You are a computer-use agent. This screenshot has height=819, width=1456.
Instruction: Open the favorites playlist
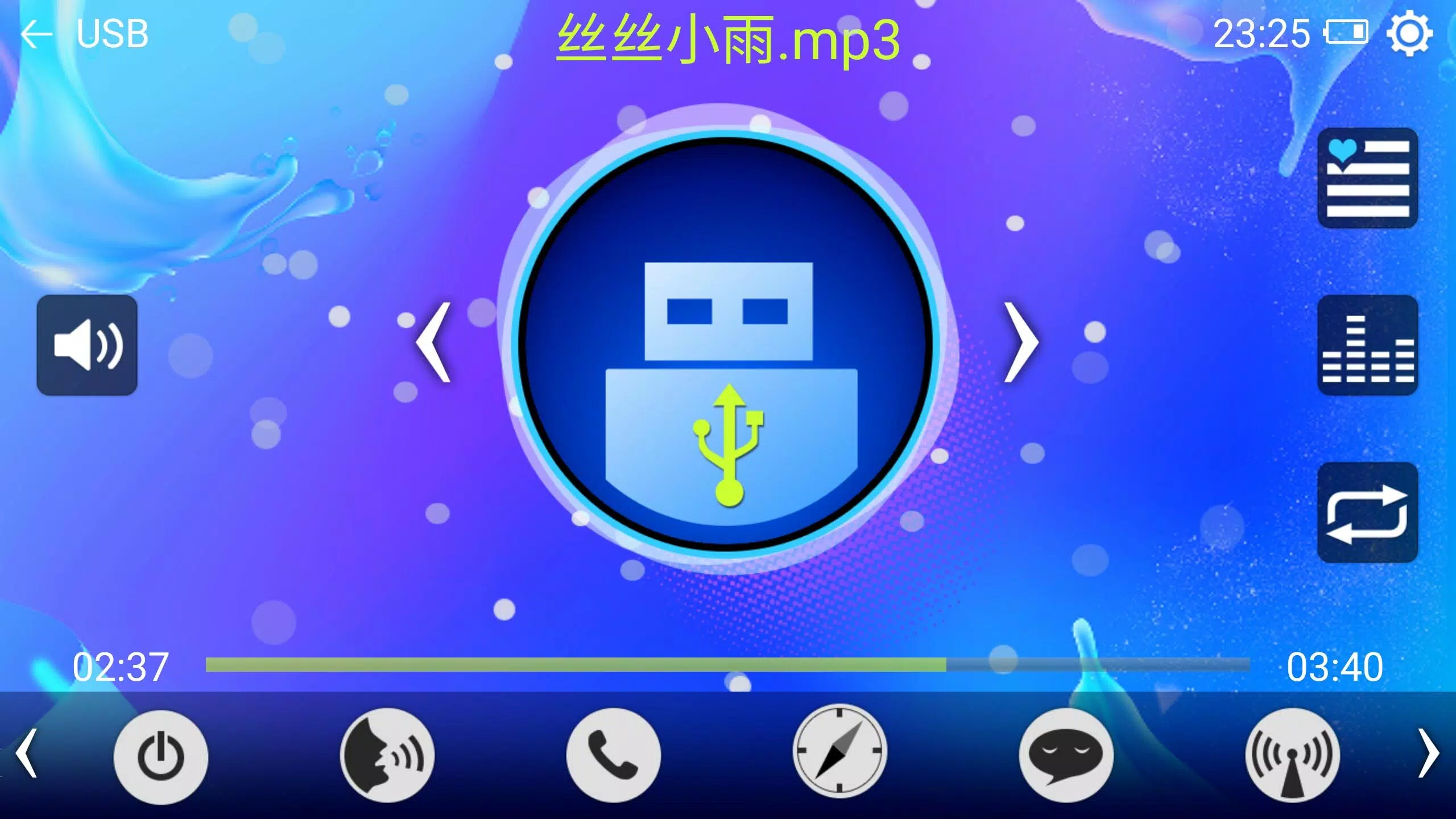point(1367,178)
